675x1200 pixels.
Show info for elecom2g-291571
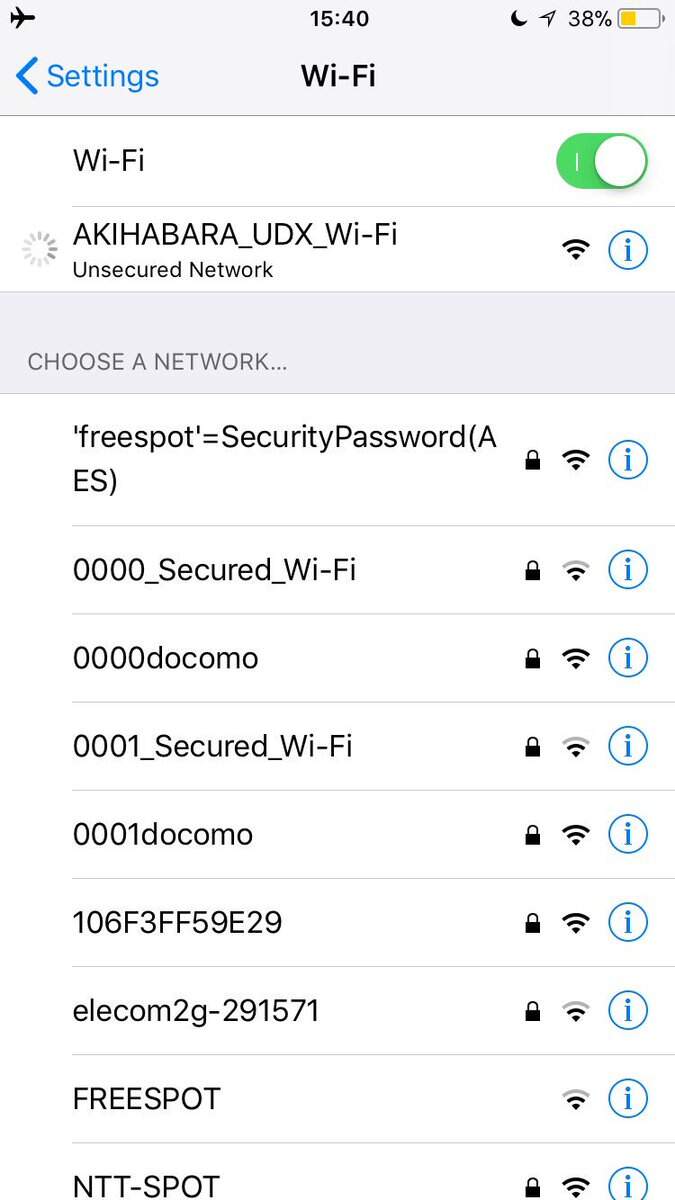pyautogui.click(x=628, y=1010)
